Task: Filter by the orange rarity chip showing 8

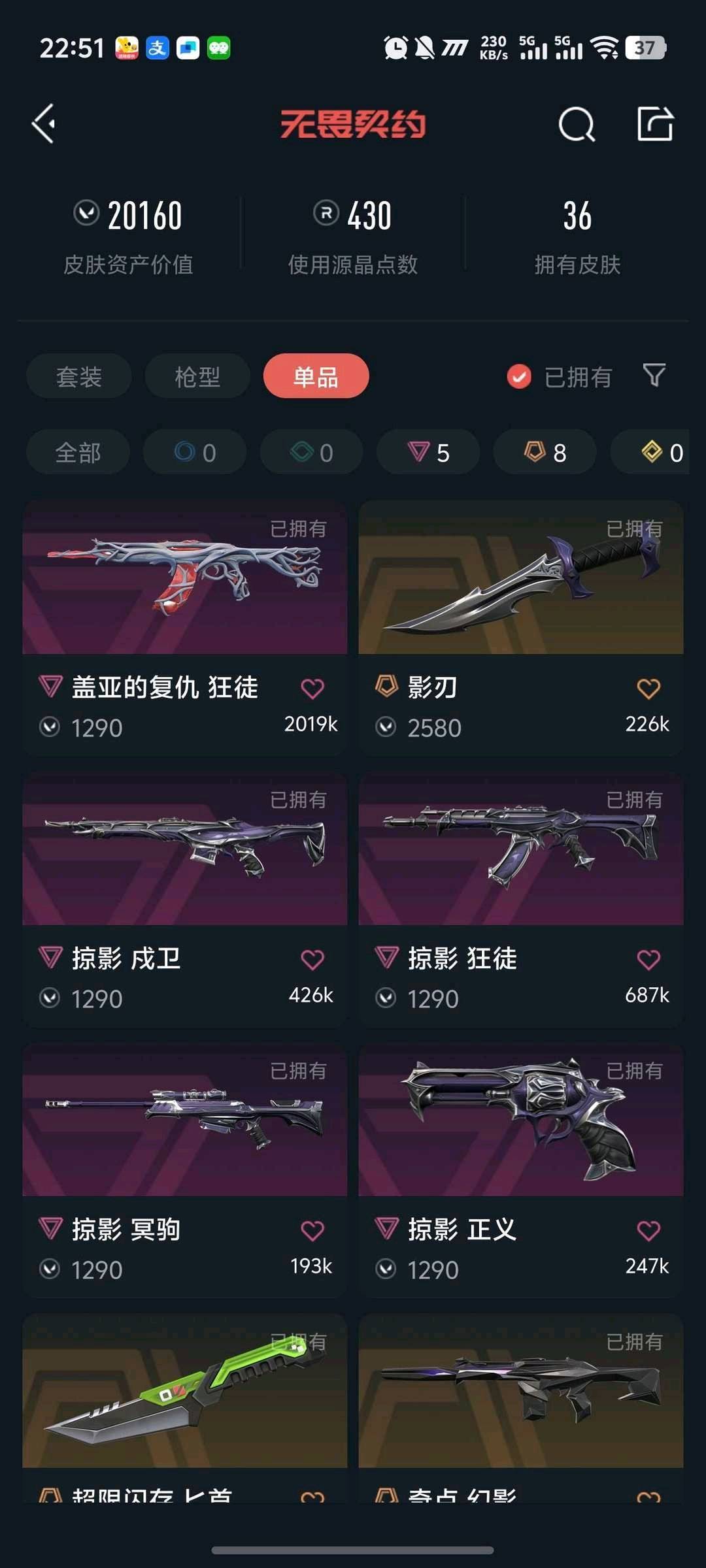Action: (x=545, y=452)
